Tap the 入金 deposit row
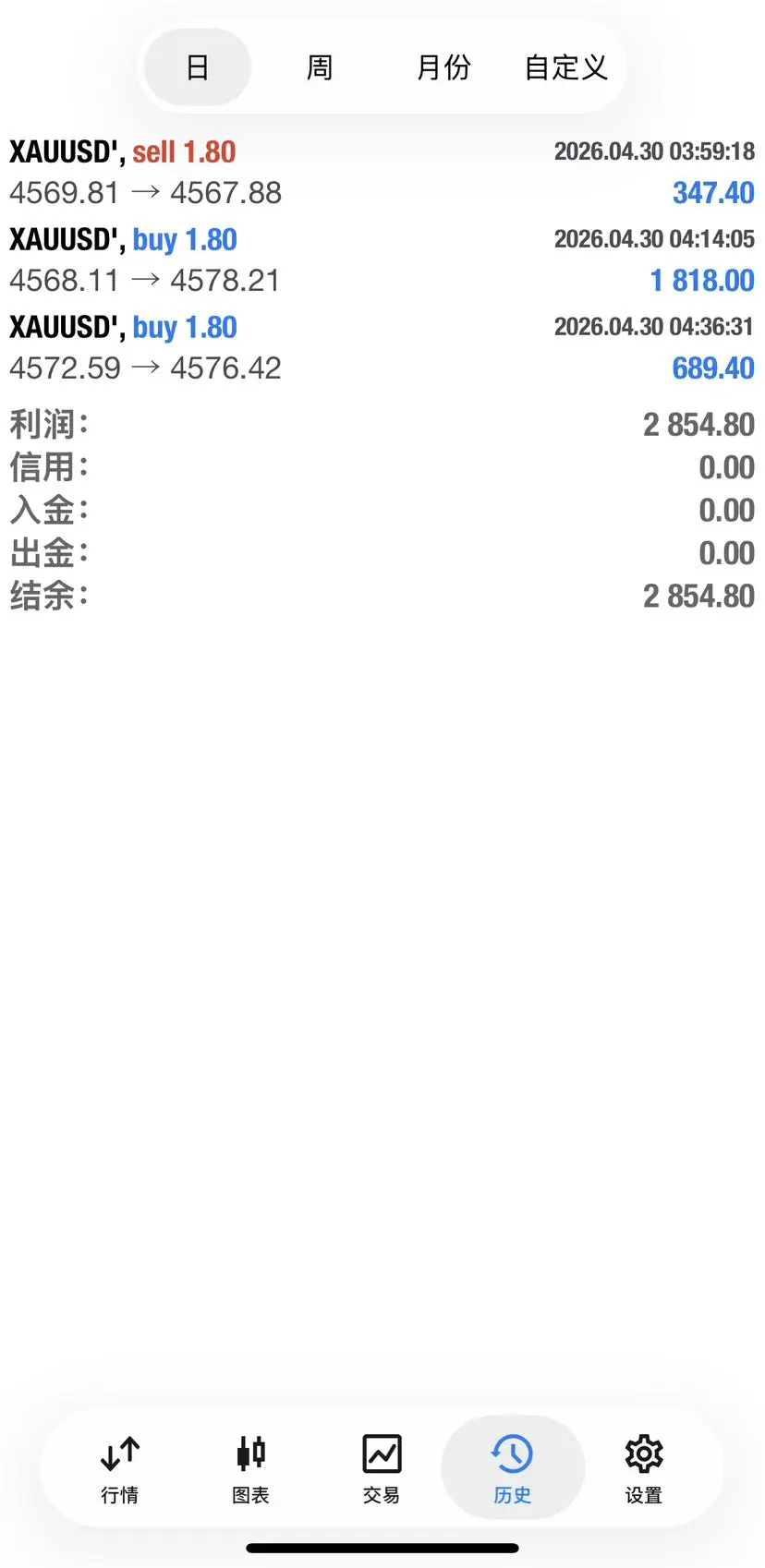The width and height of the screenshot is (765, 1568). [x=382, y=510]
